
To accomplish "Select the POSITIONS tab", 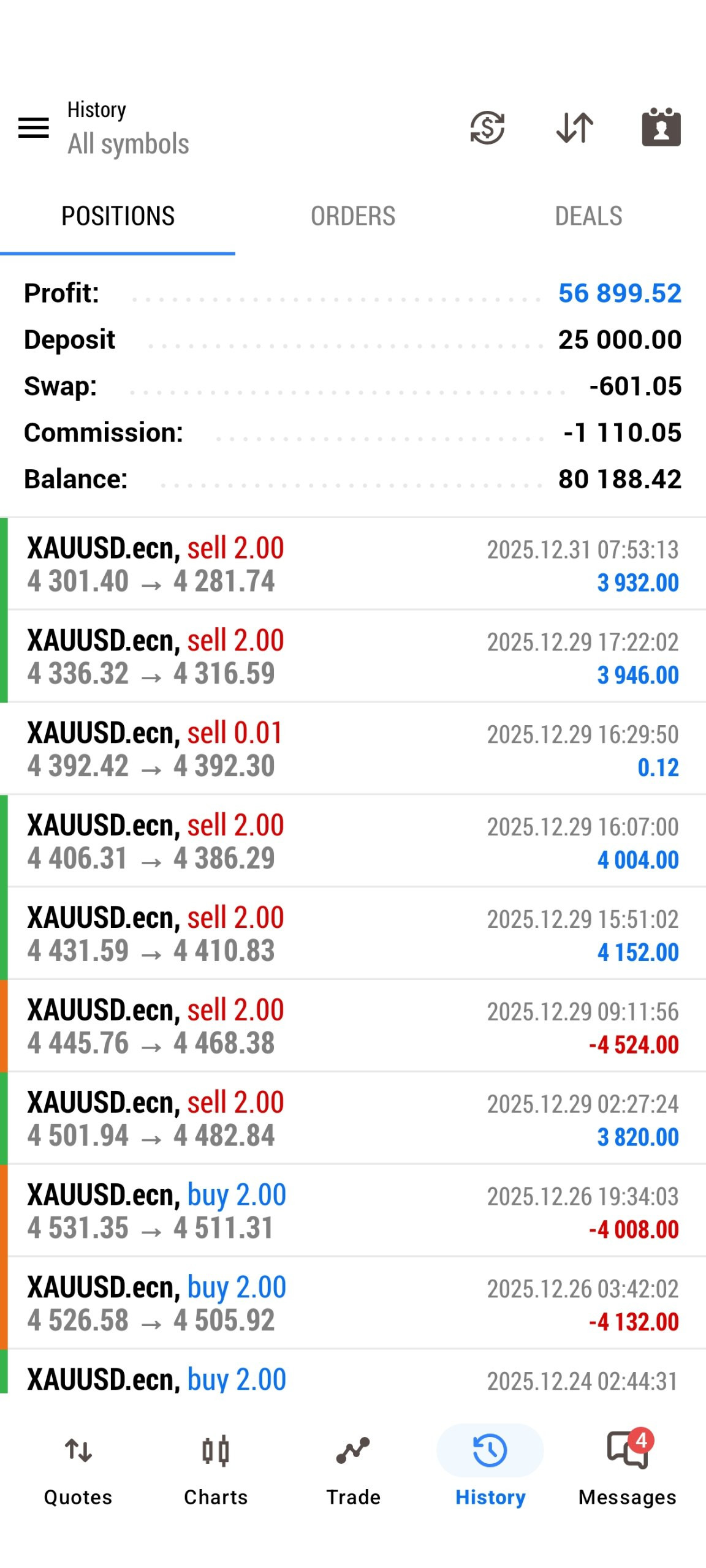I will pyautogui.click(x=118, y=216).
